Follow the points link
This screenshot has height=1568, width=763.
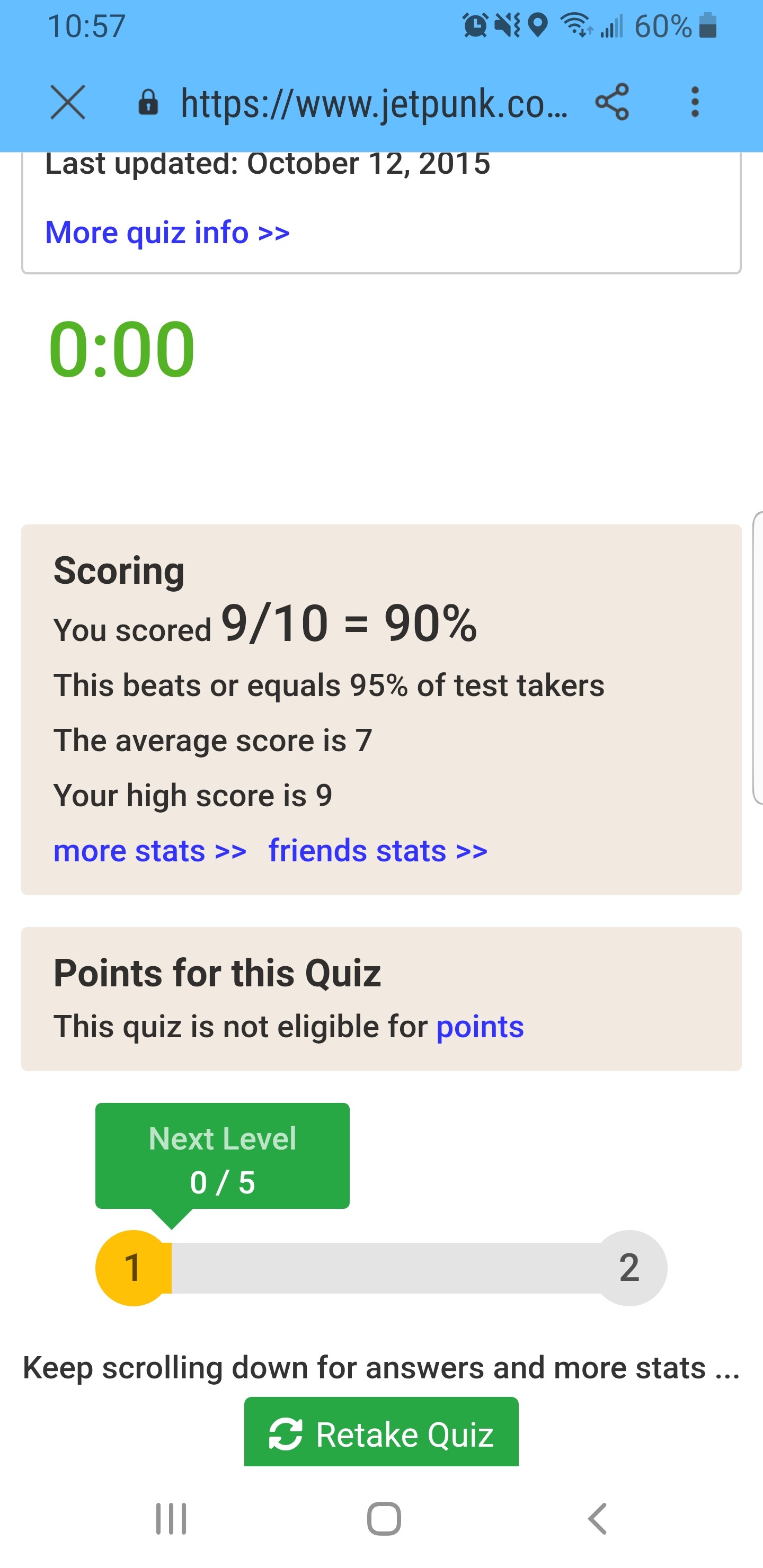coord(480,1027)
